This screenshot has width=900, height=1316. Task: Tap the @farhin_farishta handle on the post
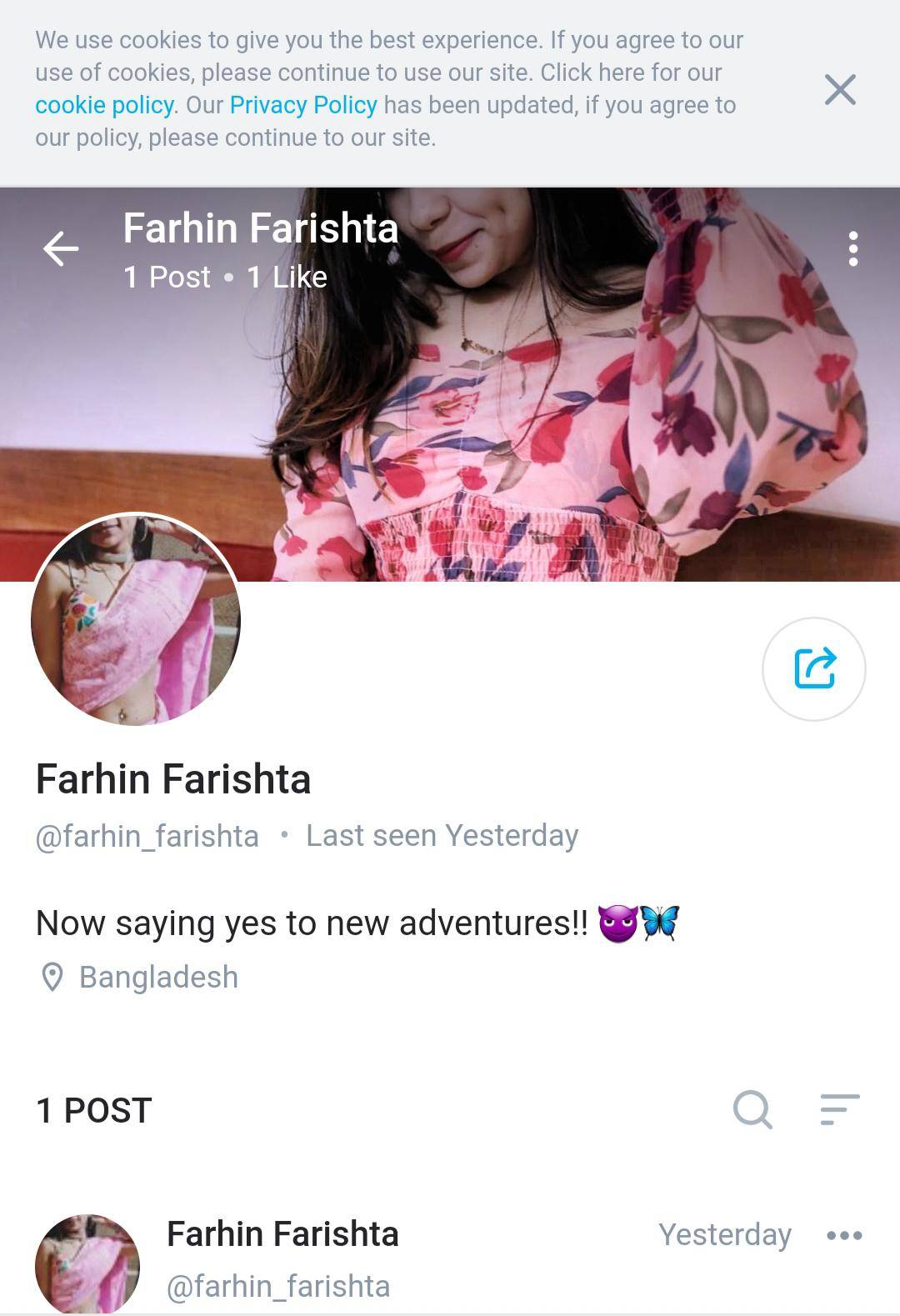(278, 1286)
